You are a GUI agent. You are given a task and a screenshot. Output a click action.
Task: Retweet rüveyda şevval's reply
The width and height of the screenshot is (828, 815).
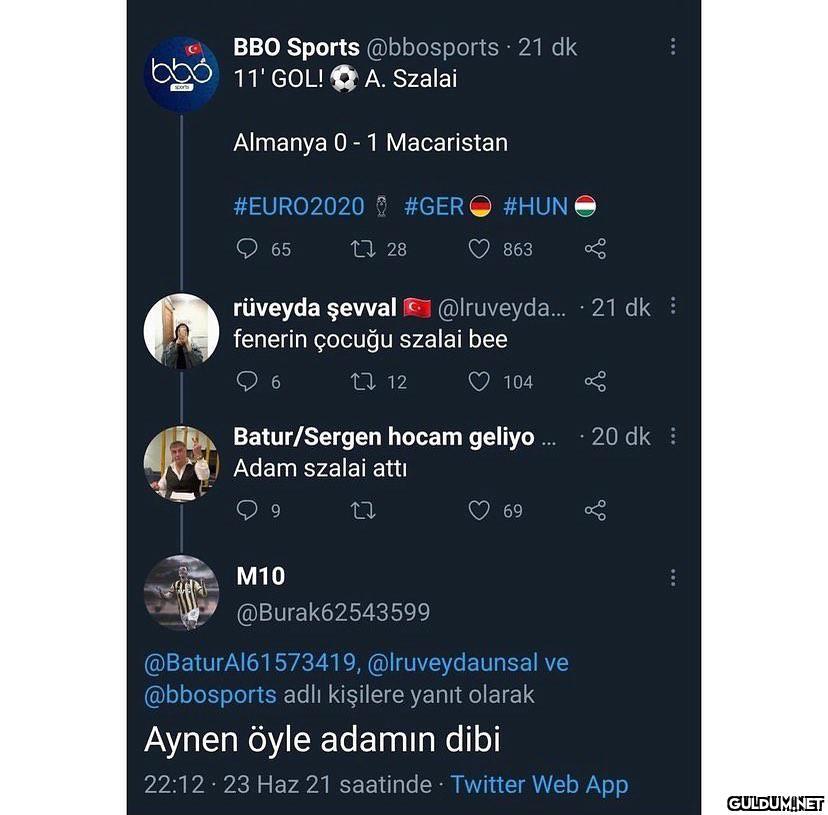[365, 382]
